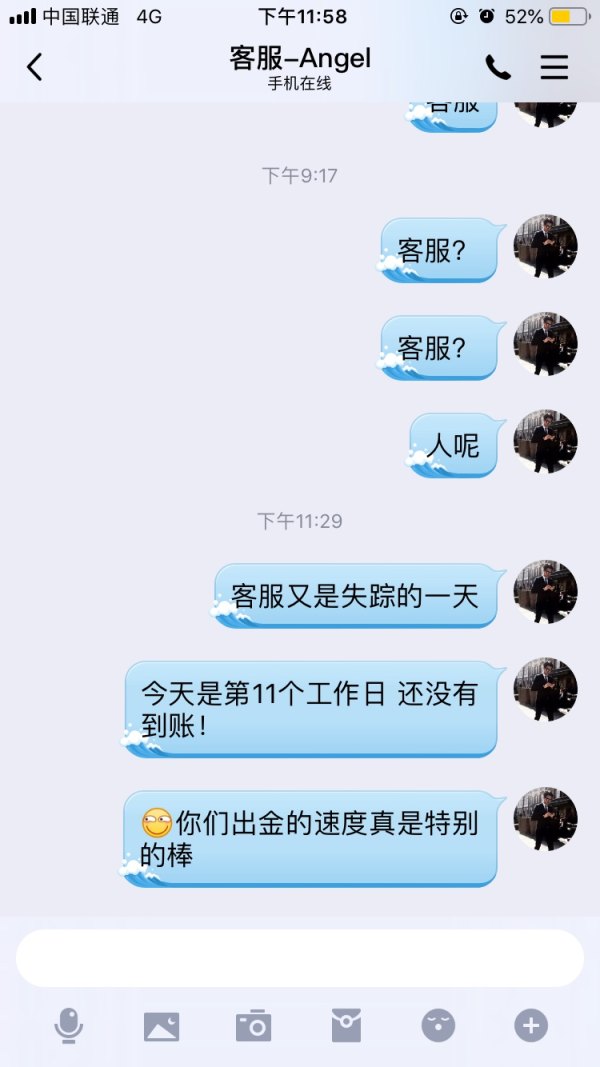Screen dimensions: 600x1067
Task: Open the red packet envelope icon
Action: [345, 1025]
